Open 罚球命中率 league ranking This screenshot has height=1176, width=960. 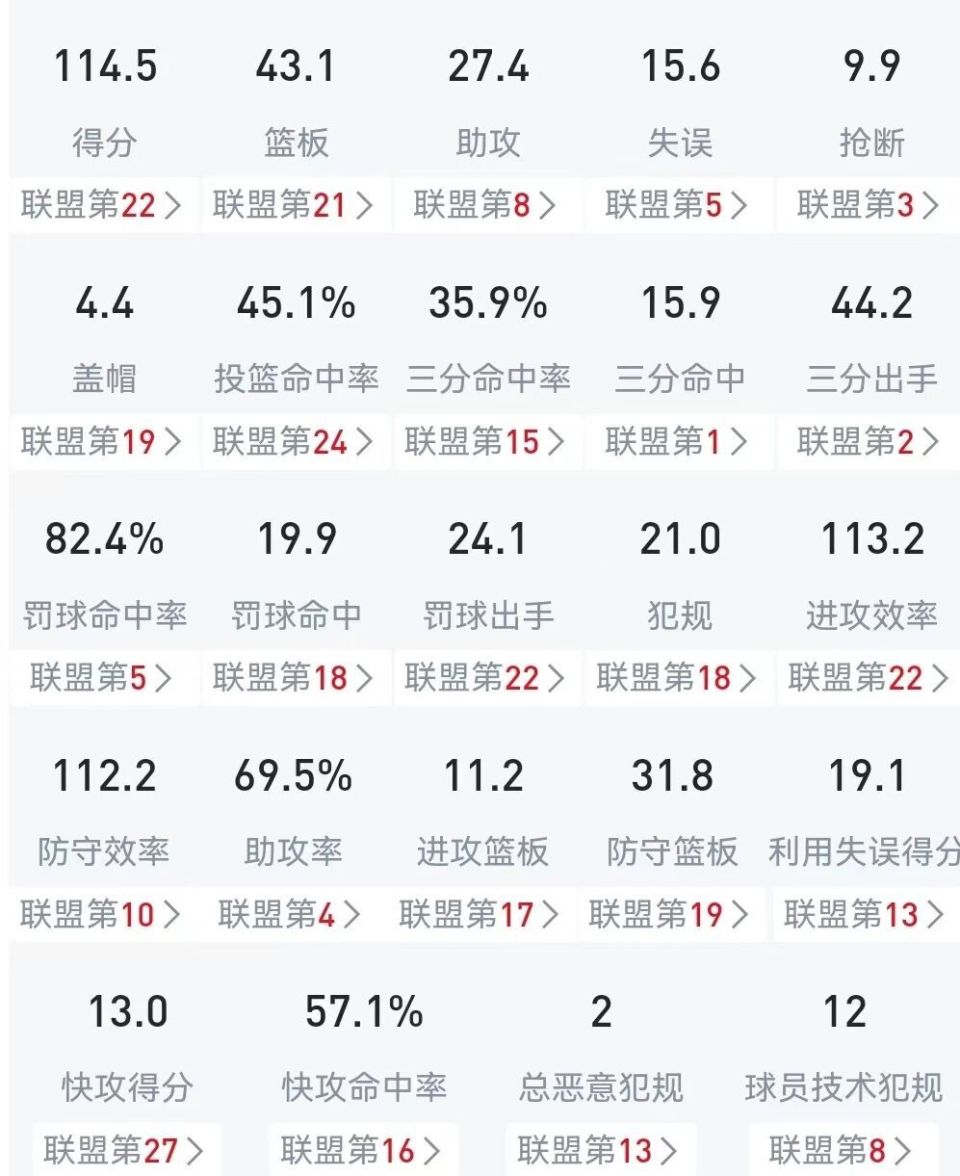103,678
